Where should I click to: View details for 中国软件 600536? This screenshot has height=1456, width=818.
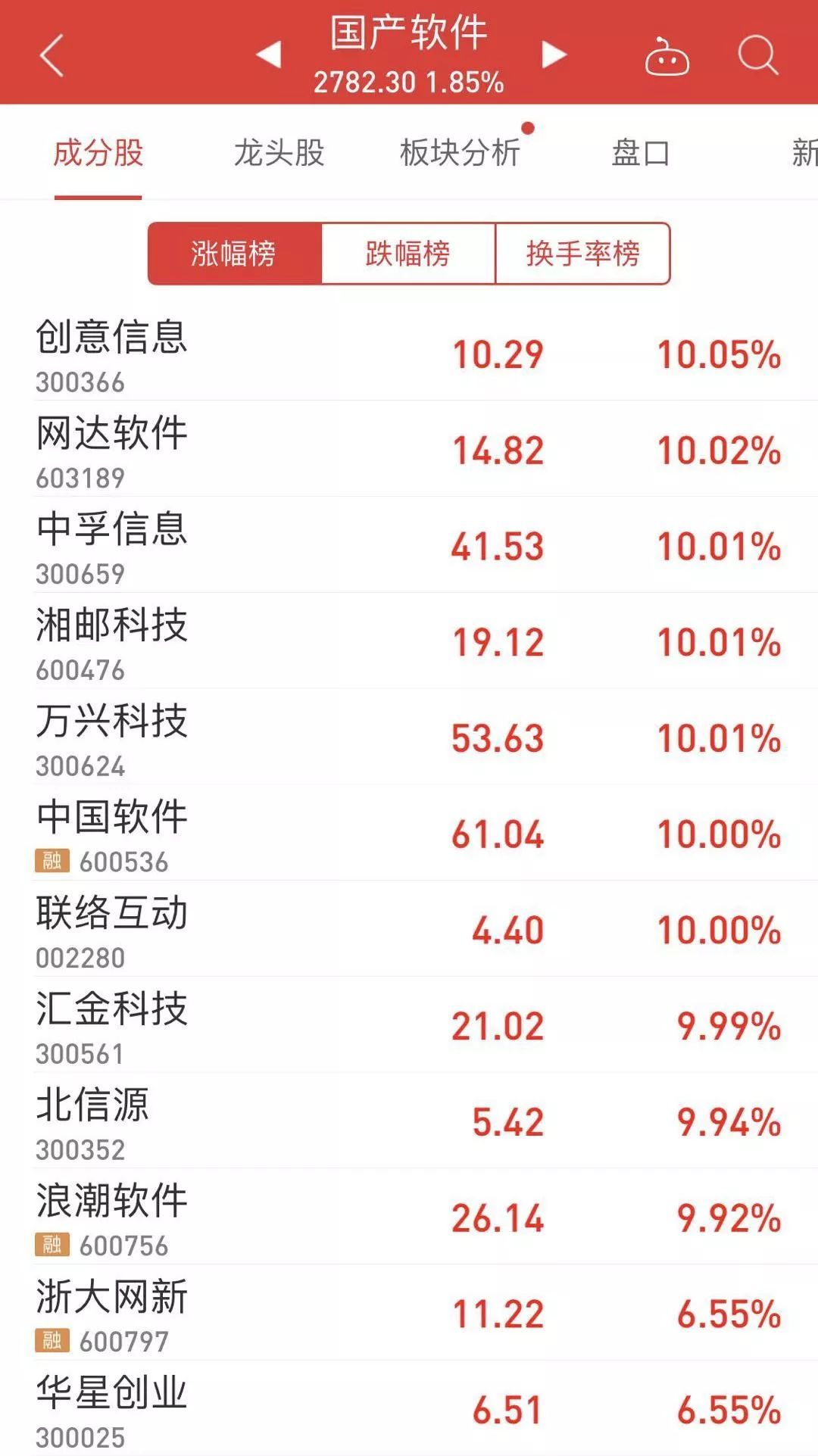pyautogui.click(x=111, y=834)
